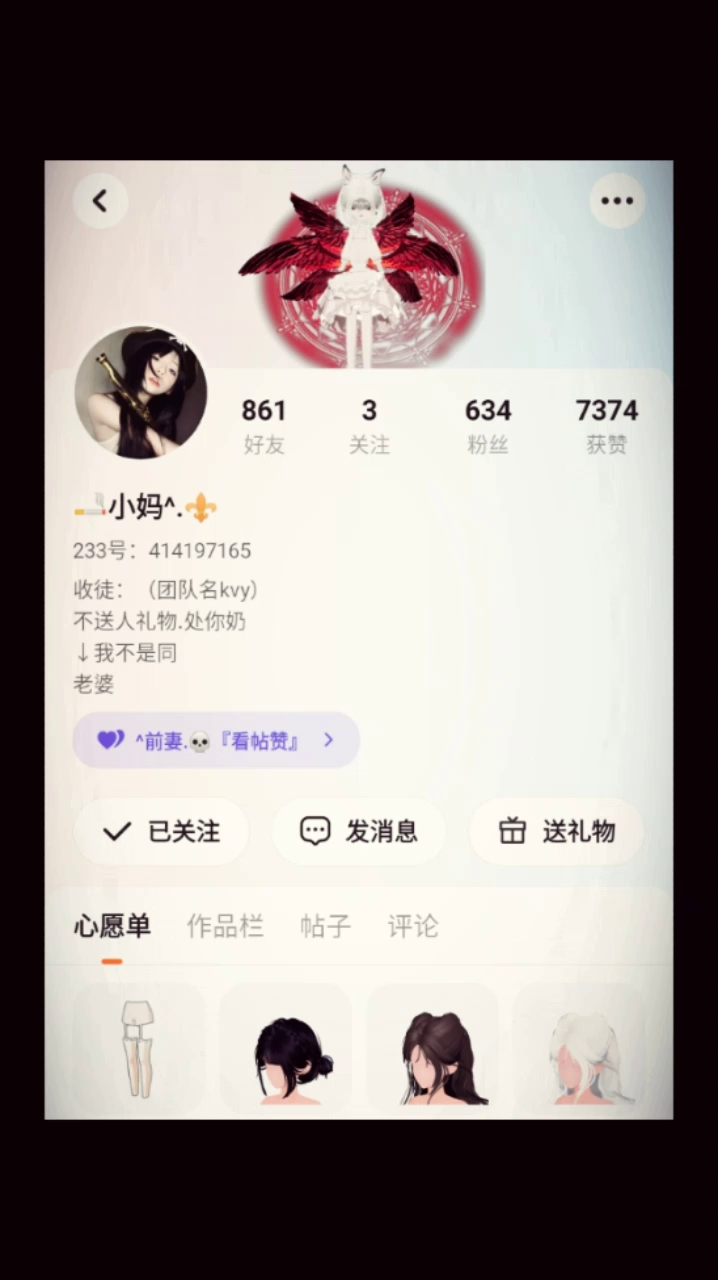View the profile avatar picture
The image size is (718, 1280).
141,392
